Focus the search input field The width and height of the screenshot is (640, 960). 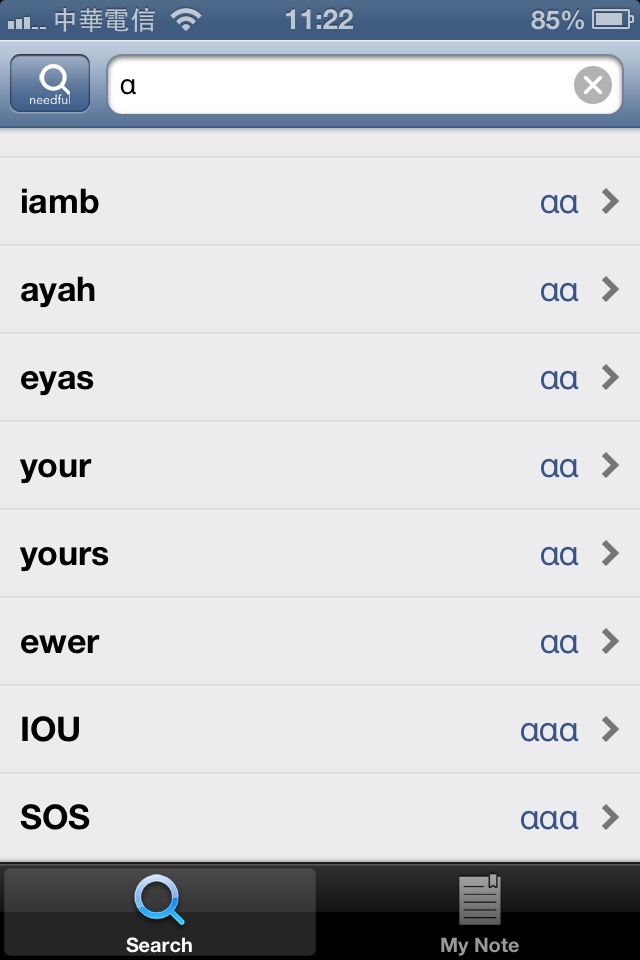pos(340,85)
